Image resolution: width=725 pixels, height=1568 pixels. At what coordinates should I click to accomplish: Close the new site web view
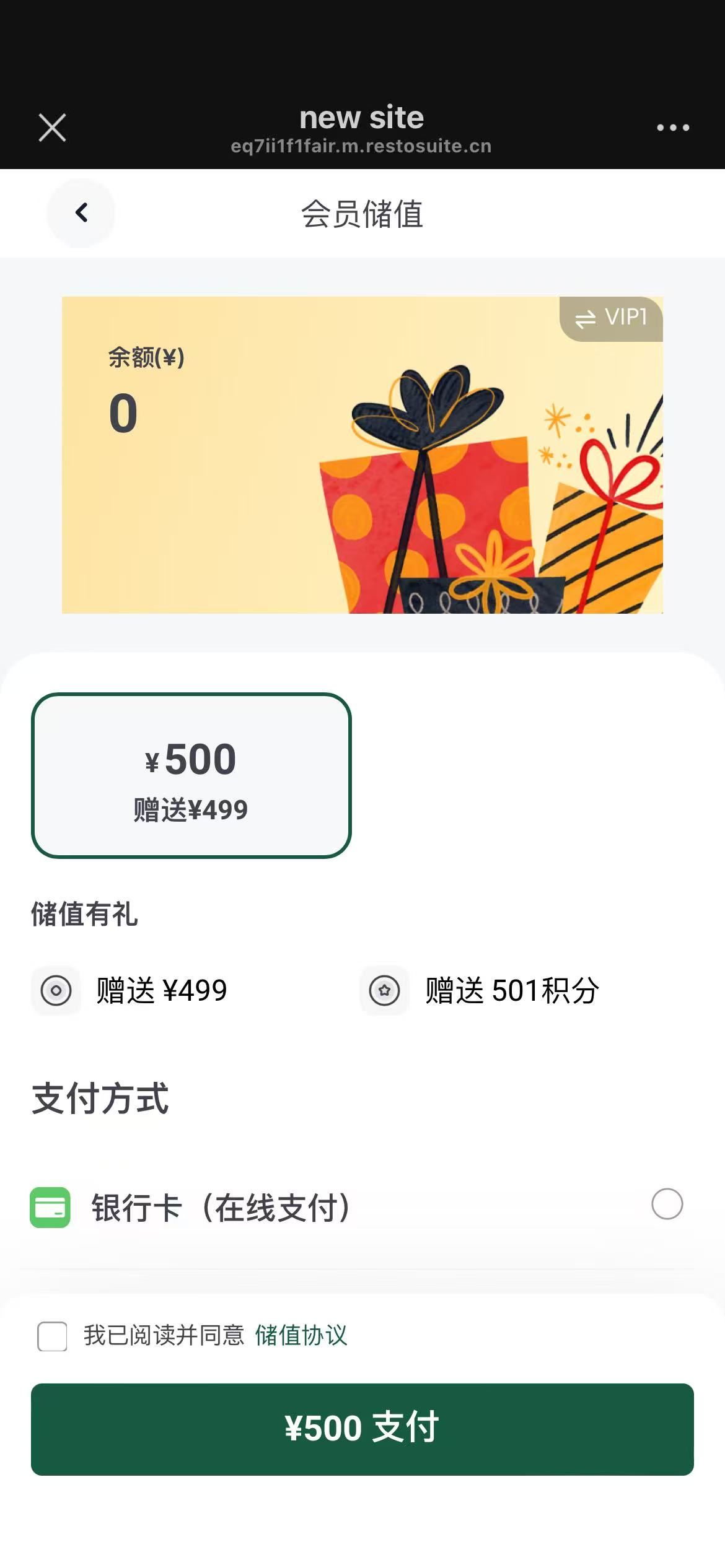(52, 128)
